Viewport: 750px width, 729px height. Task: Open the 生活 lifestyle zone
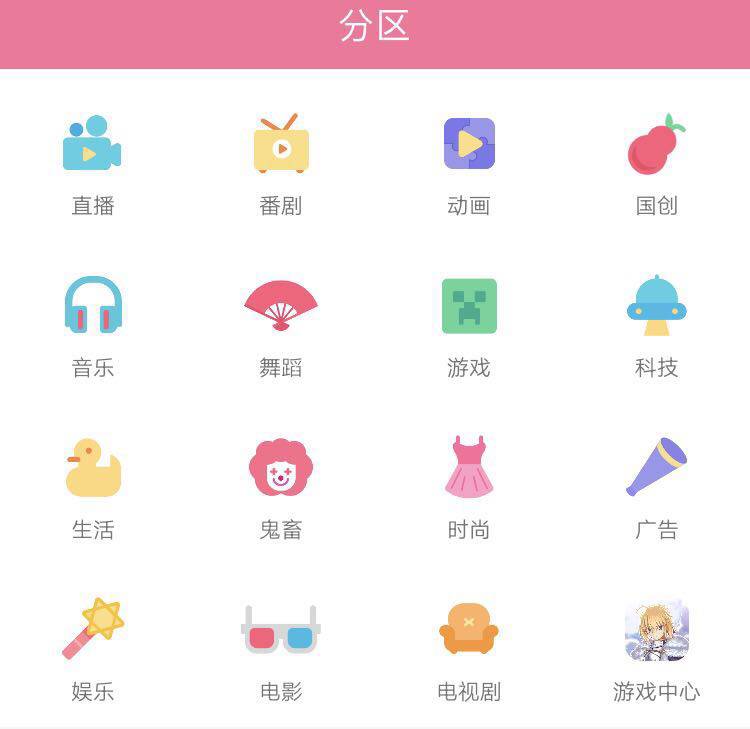pos(93,469)
